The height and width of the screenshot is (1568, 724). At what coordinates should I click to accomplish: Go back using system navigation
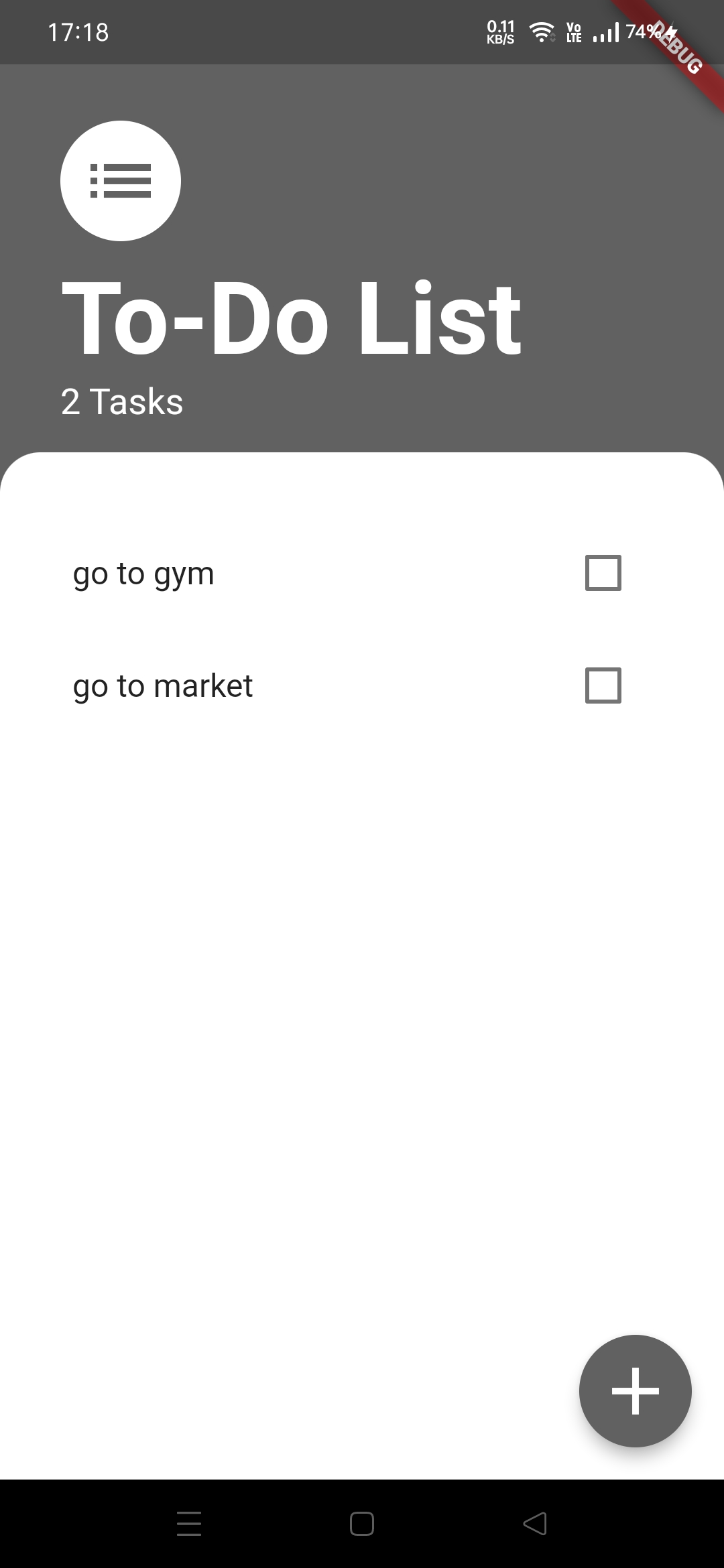click(x=535, y=1524)
